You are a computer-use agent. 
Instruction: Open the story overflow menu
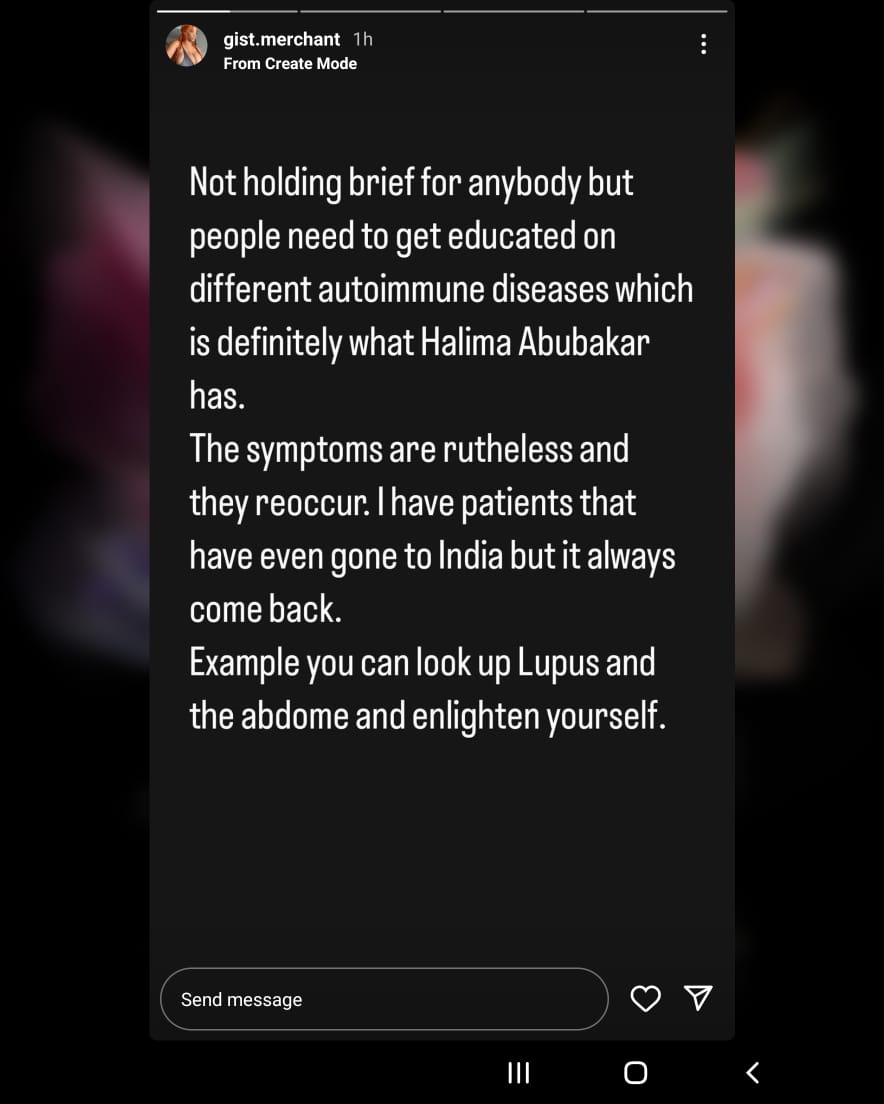coord(704,44)
